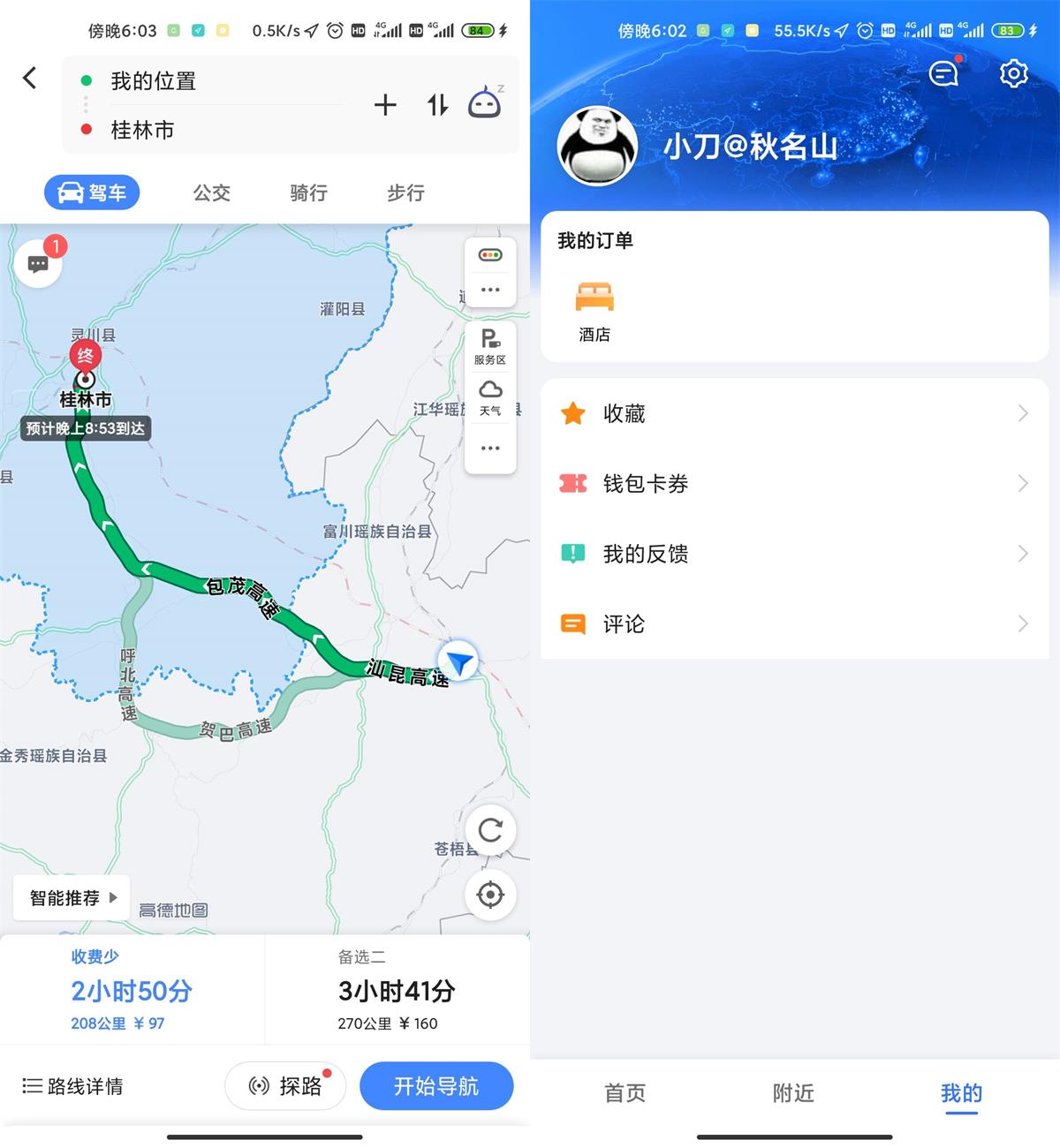The width and height of the screenshot is (1060, 1148).
Task: Open the route swap icon to reverse start and destination
Action: [x=436, y=105]
